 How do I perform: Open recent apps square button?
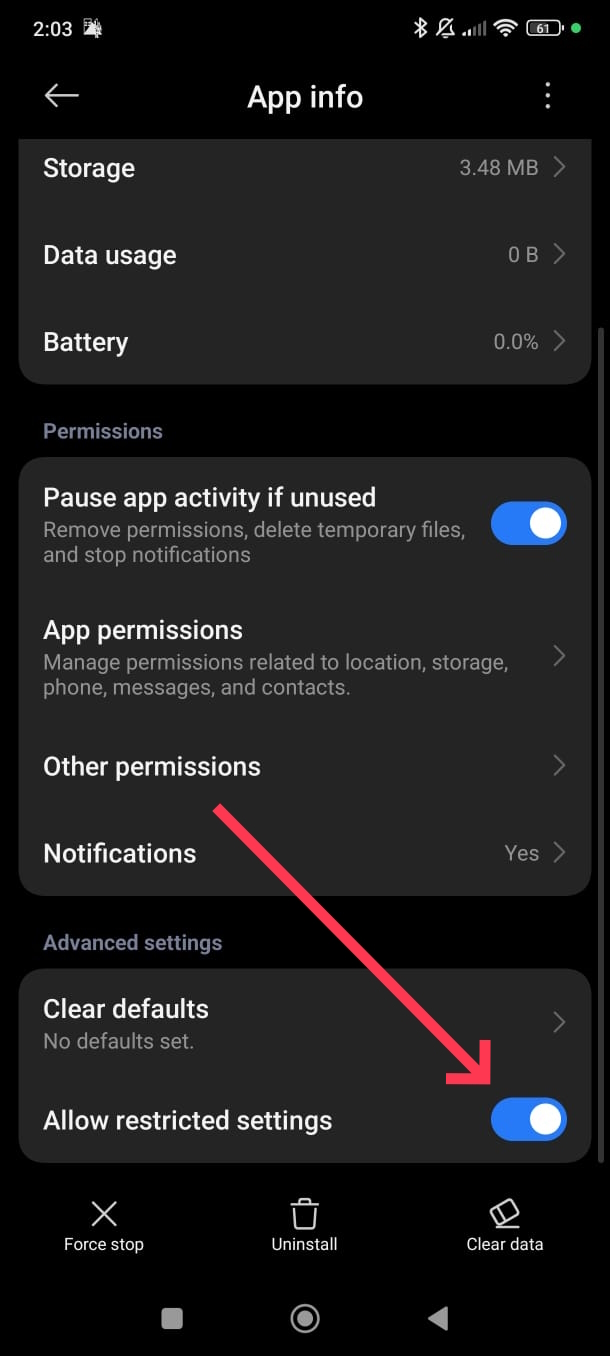click(x=172, y=1319)
